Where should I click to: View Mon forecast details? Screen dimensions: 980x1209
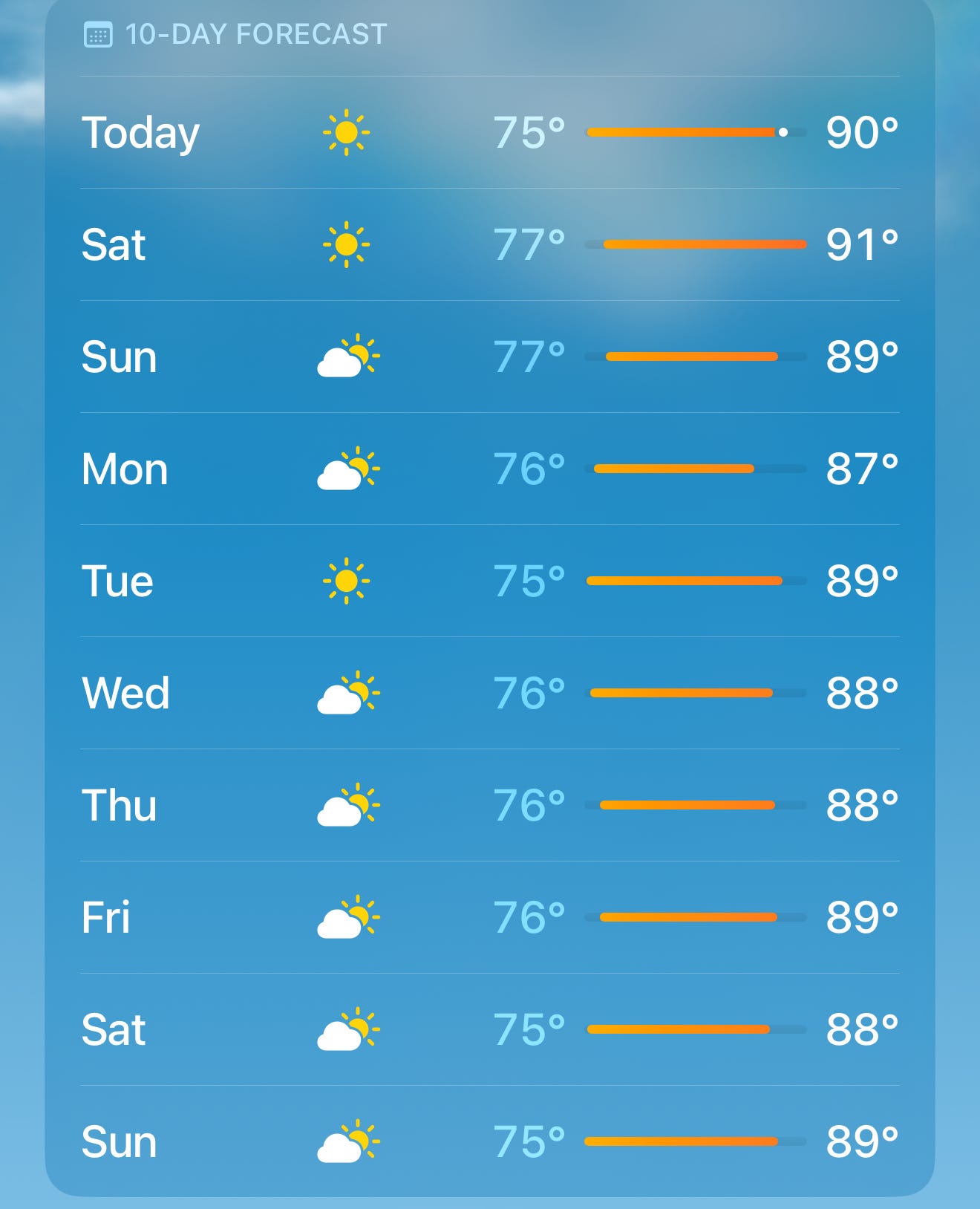click(490, 469)
